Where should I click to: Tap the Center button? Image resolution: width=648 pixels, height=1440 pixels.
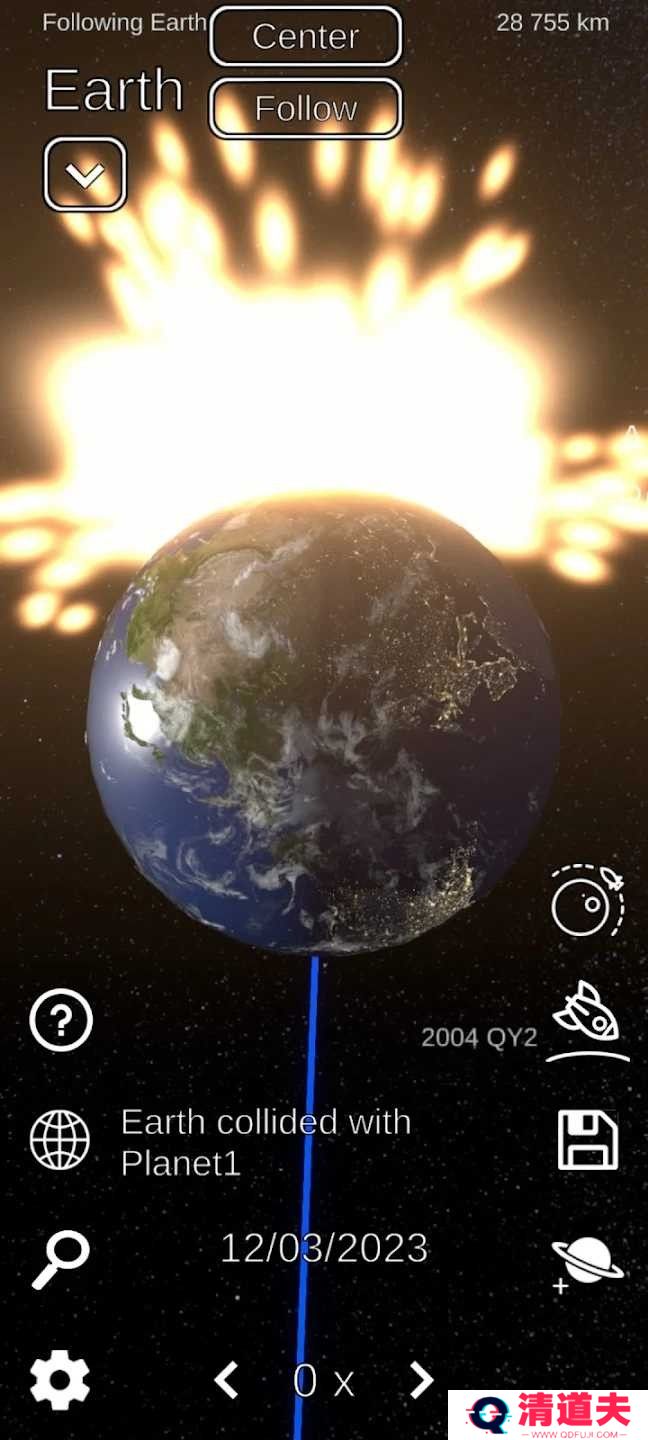pyautogui.click(x=305, y=37)
